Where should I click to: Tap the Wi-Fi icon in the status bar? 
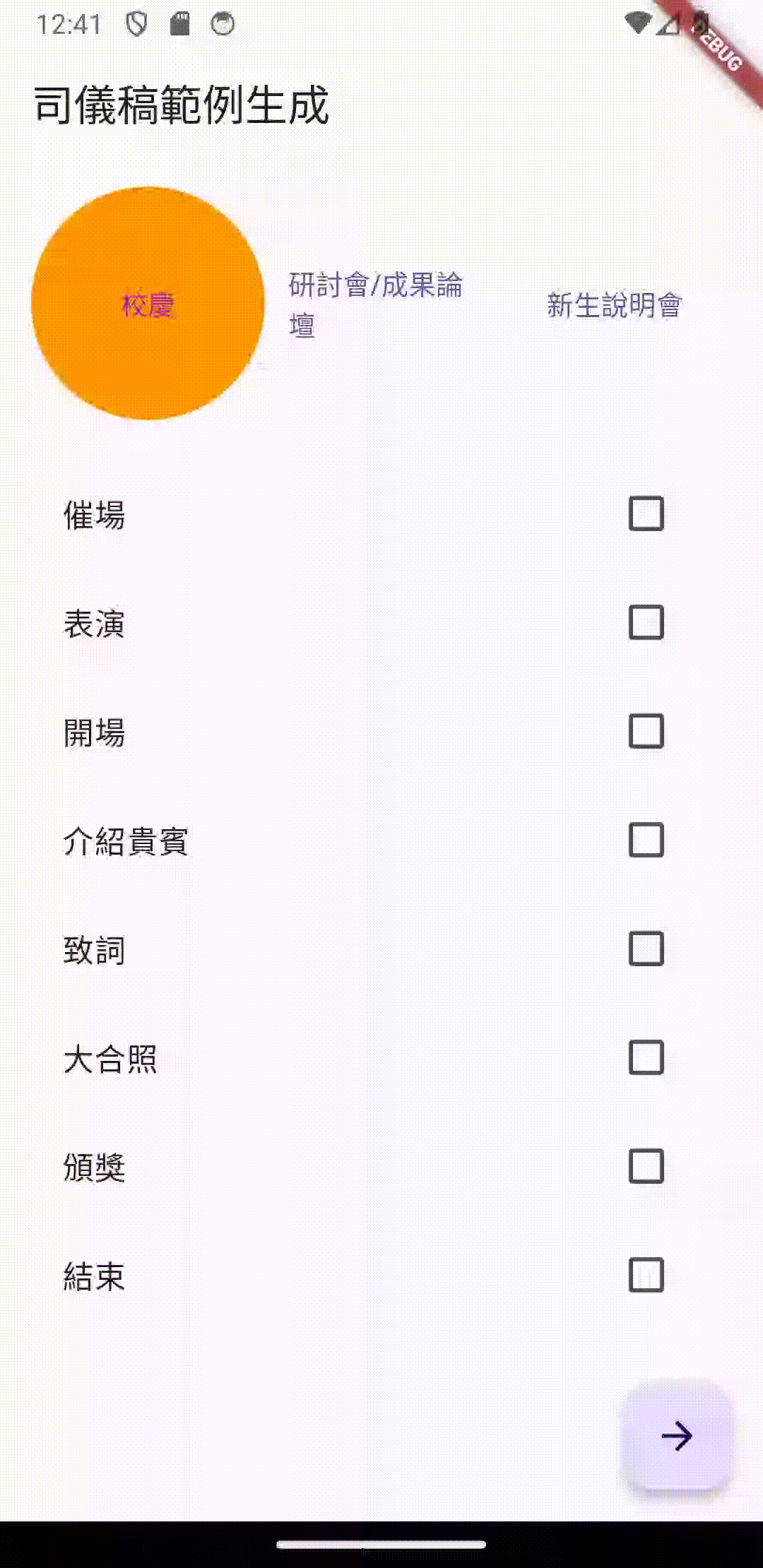tap(639, 23)
